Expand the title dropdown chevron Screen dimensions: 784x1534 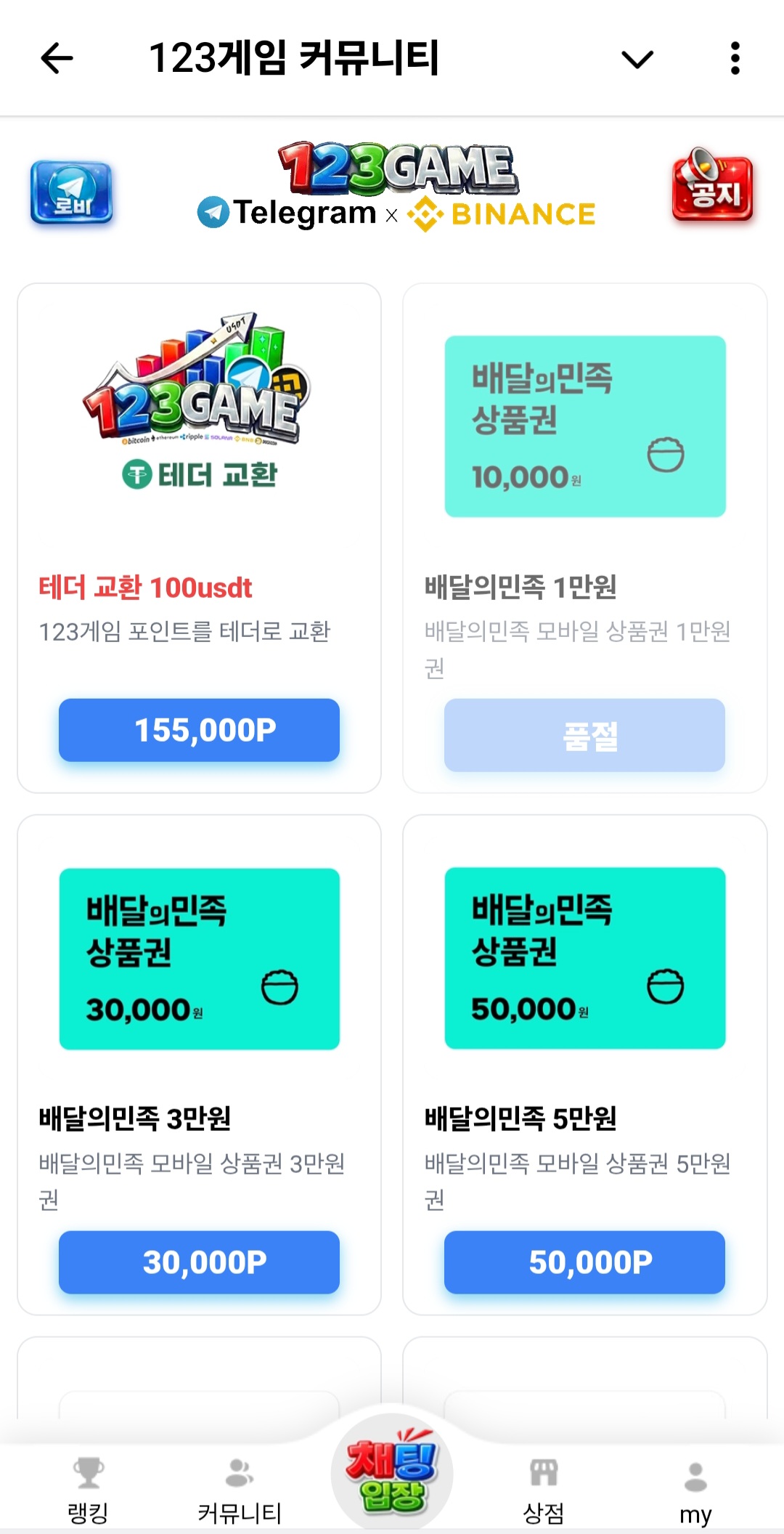point(637,58)
